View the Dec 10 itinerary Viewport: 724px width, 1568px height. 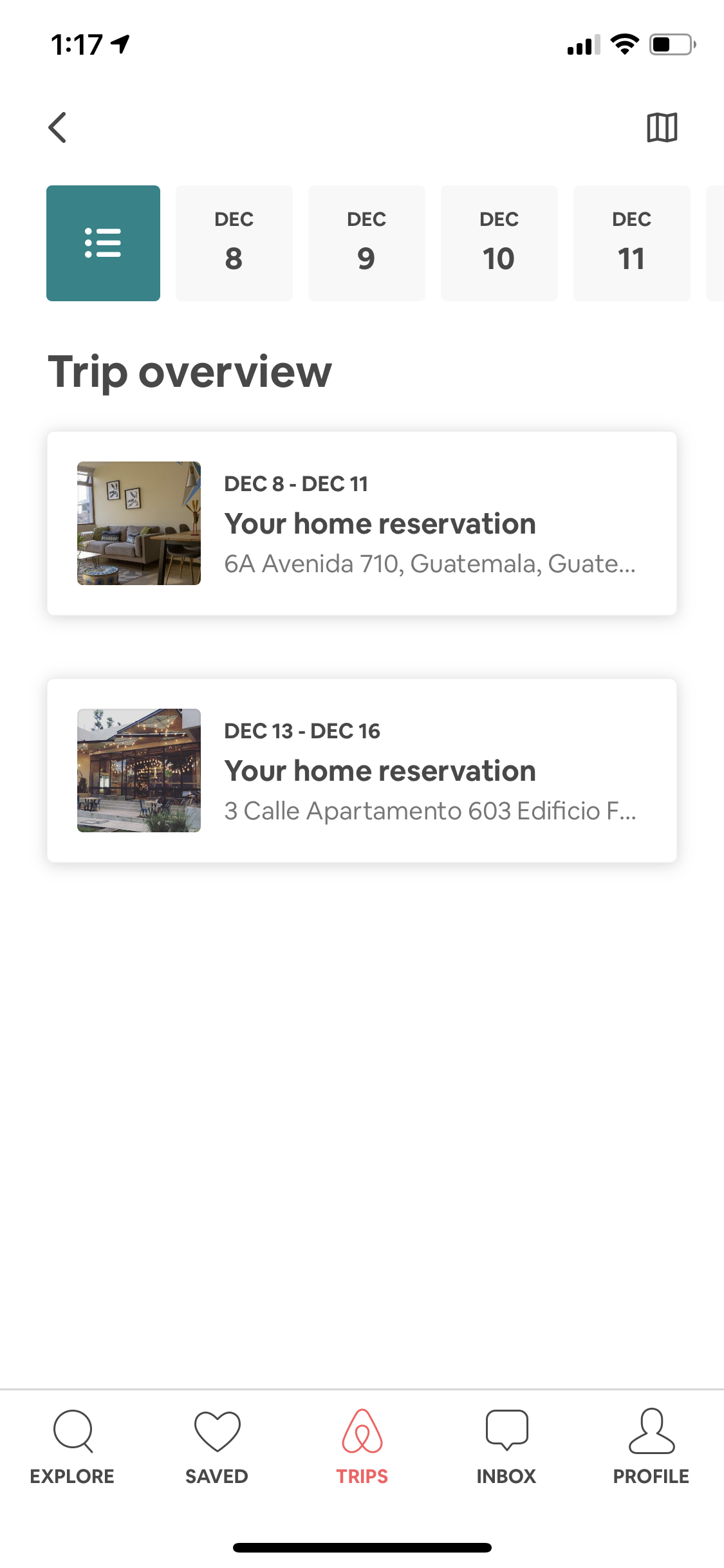click(x=499, y=243)
